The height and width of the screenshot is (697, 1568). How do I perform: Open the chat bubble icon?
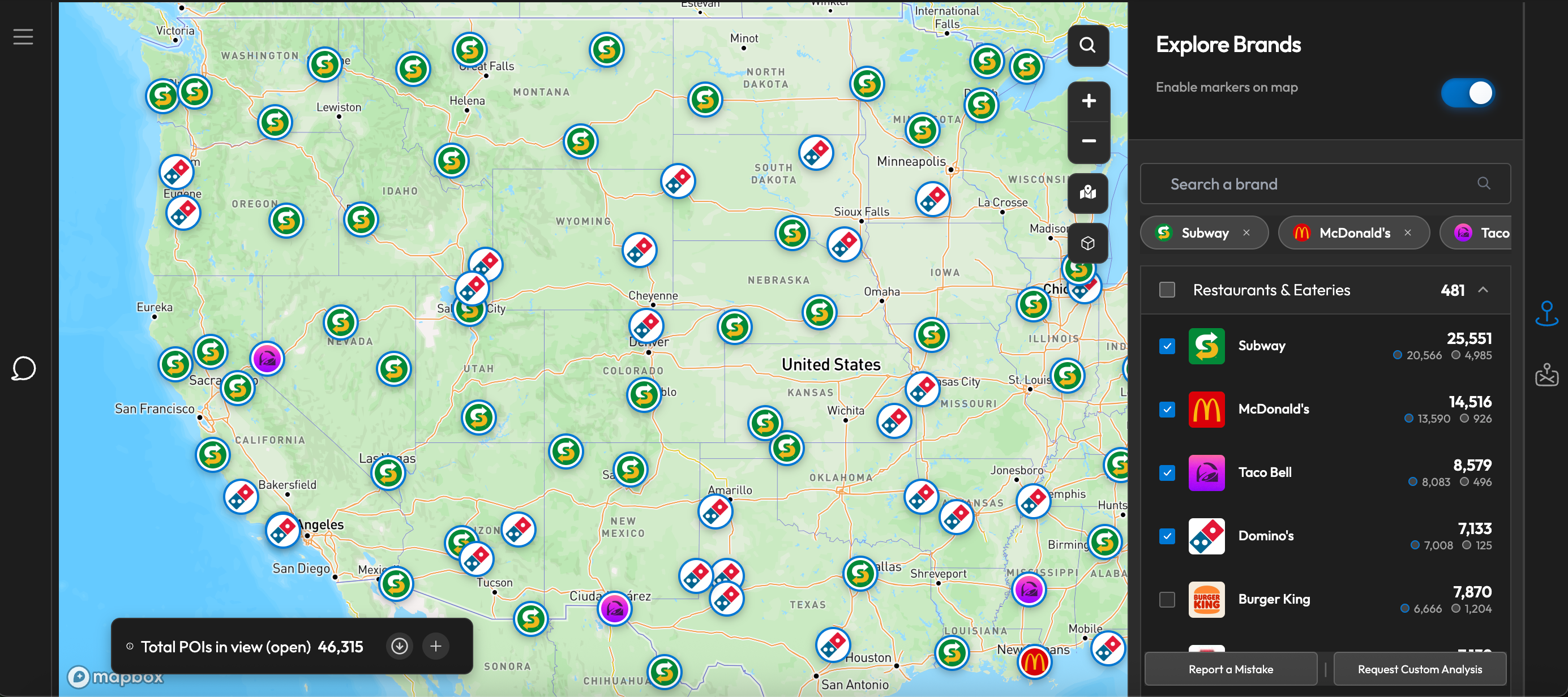click(23, 368)
